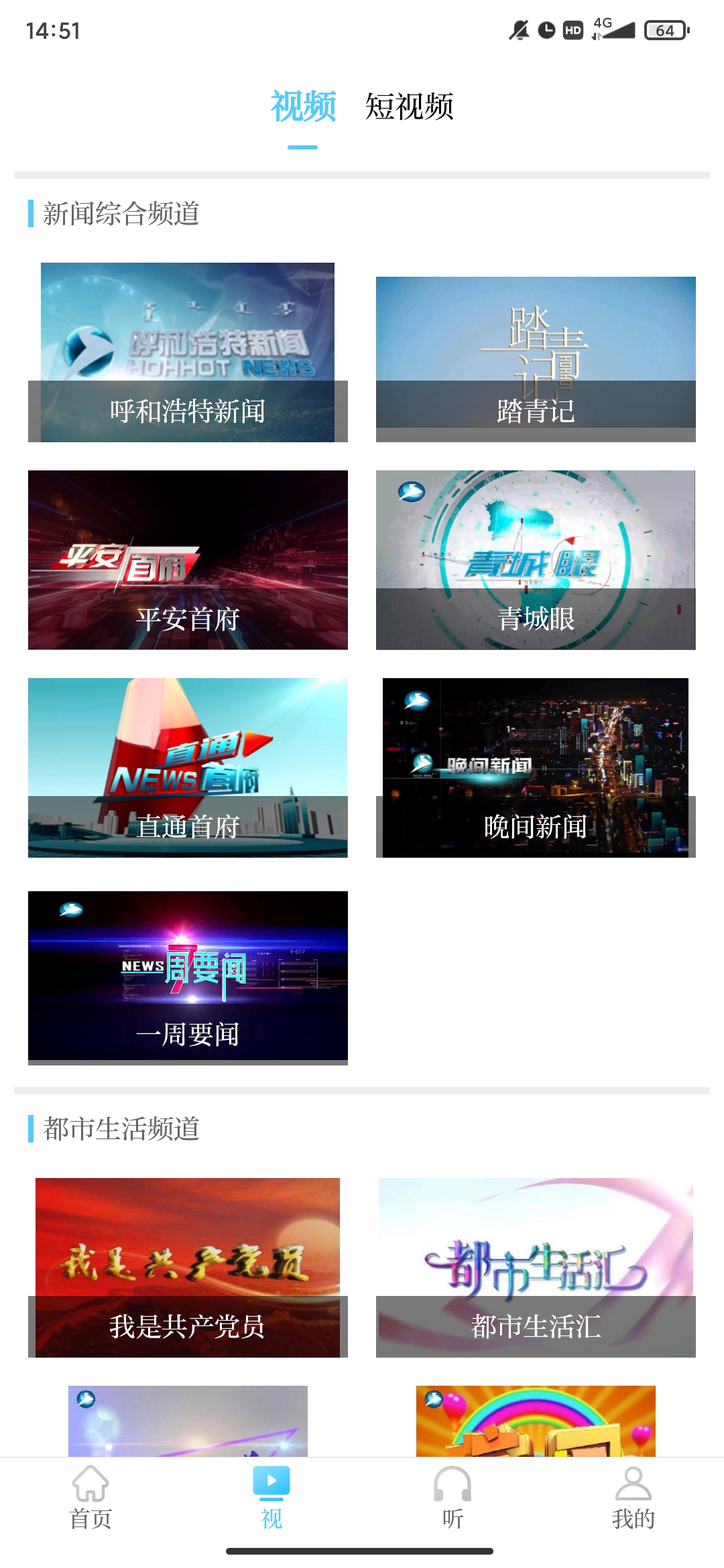Open the 呼和浩特新闻 program
This screenshot has height=1568, width=724.
pyautogui.click(x=188, y=352)
